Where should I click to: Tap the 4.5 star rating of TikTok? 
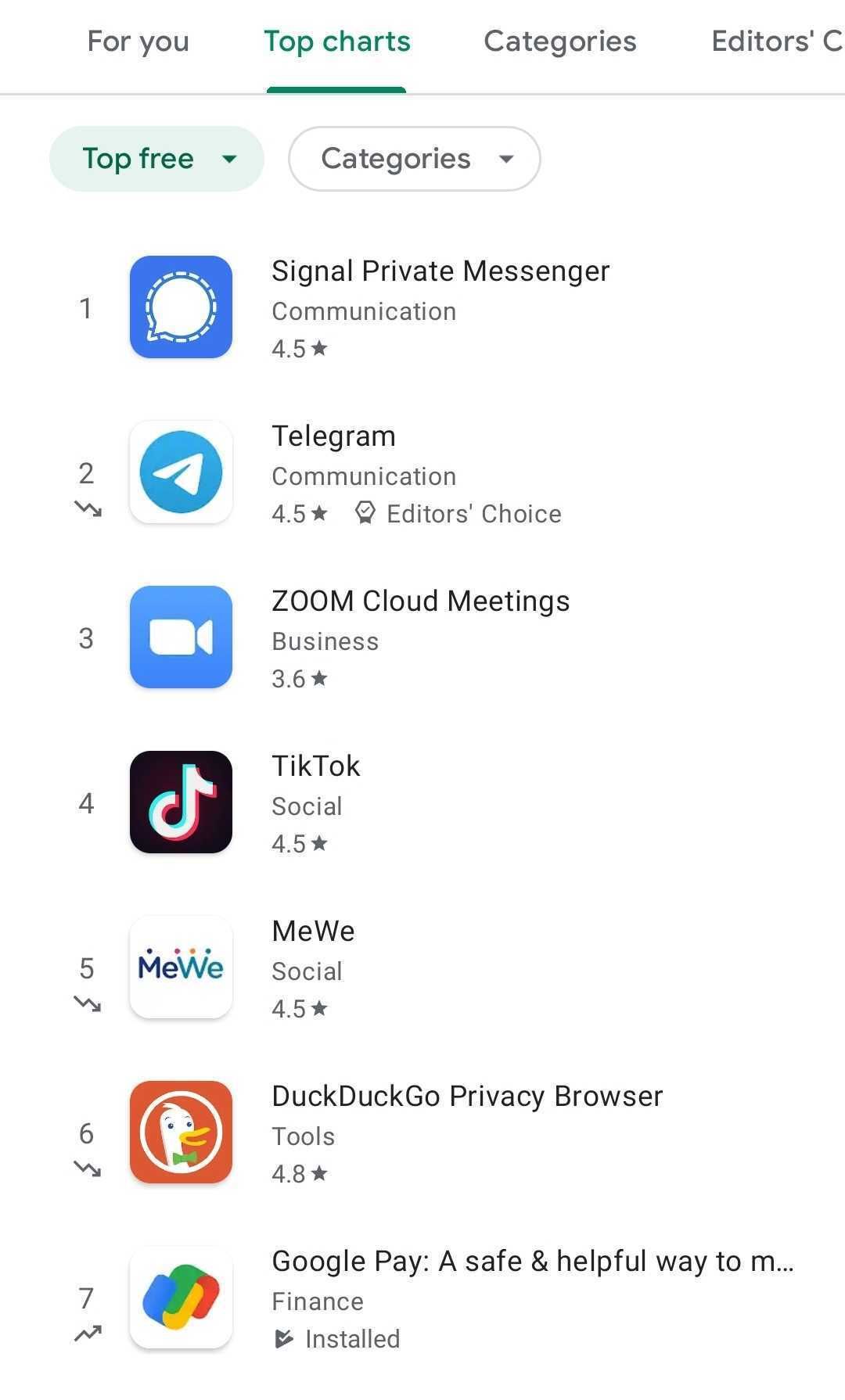[299, 843]
